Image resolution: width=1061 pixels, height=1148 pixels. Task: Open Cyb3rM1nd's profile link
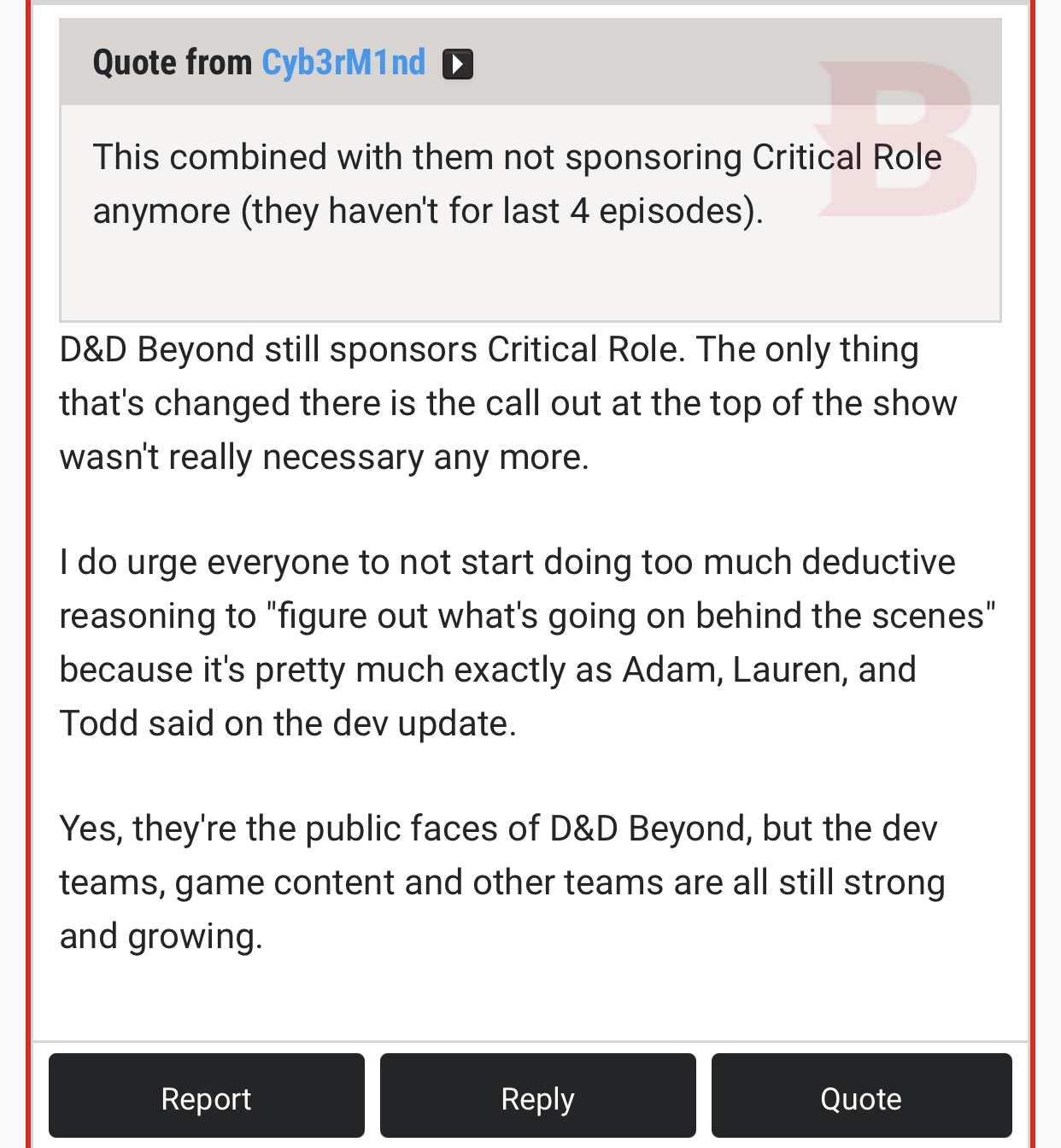pyautogui.click(x=343, y=62)
